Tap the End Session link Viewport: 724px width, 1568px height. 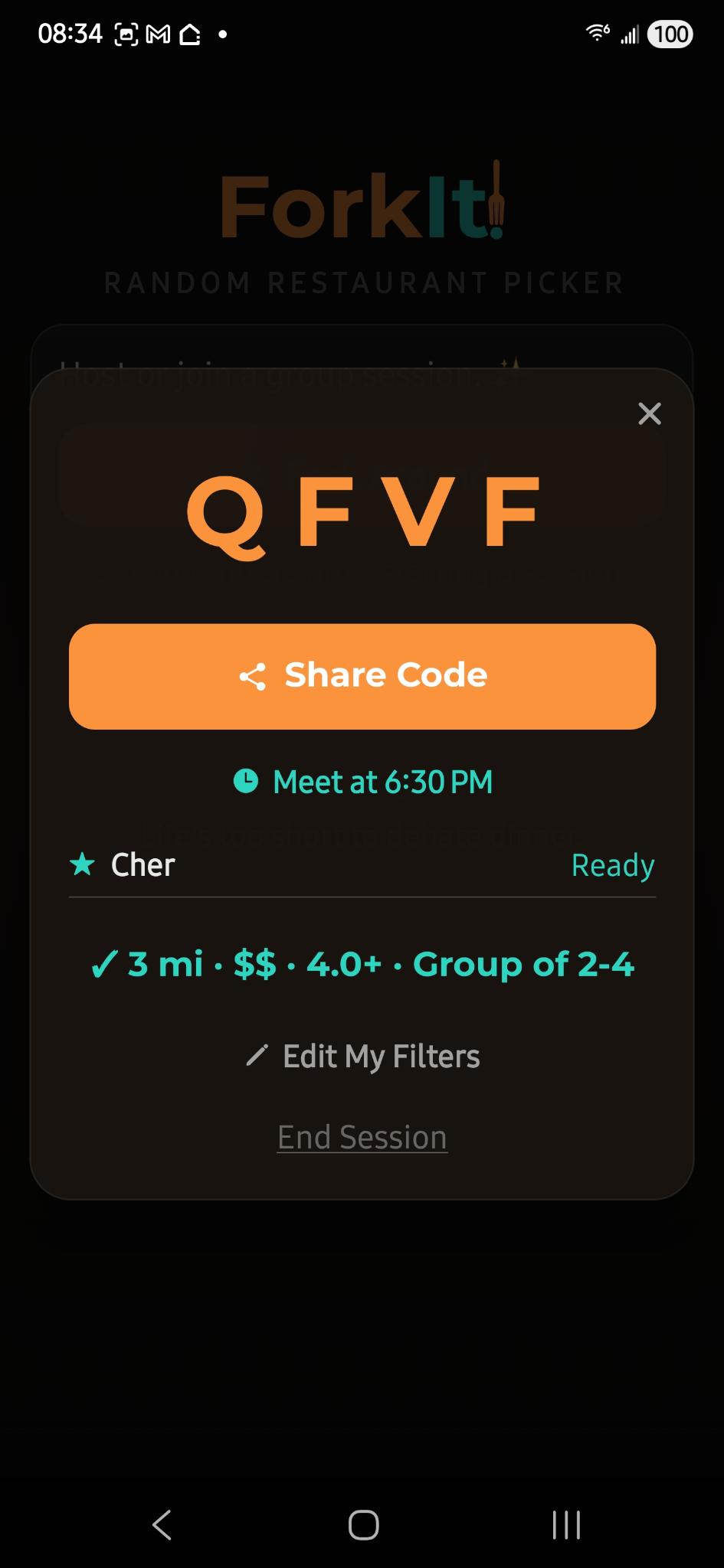[362, 1138]
